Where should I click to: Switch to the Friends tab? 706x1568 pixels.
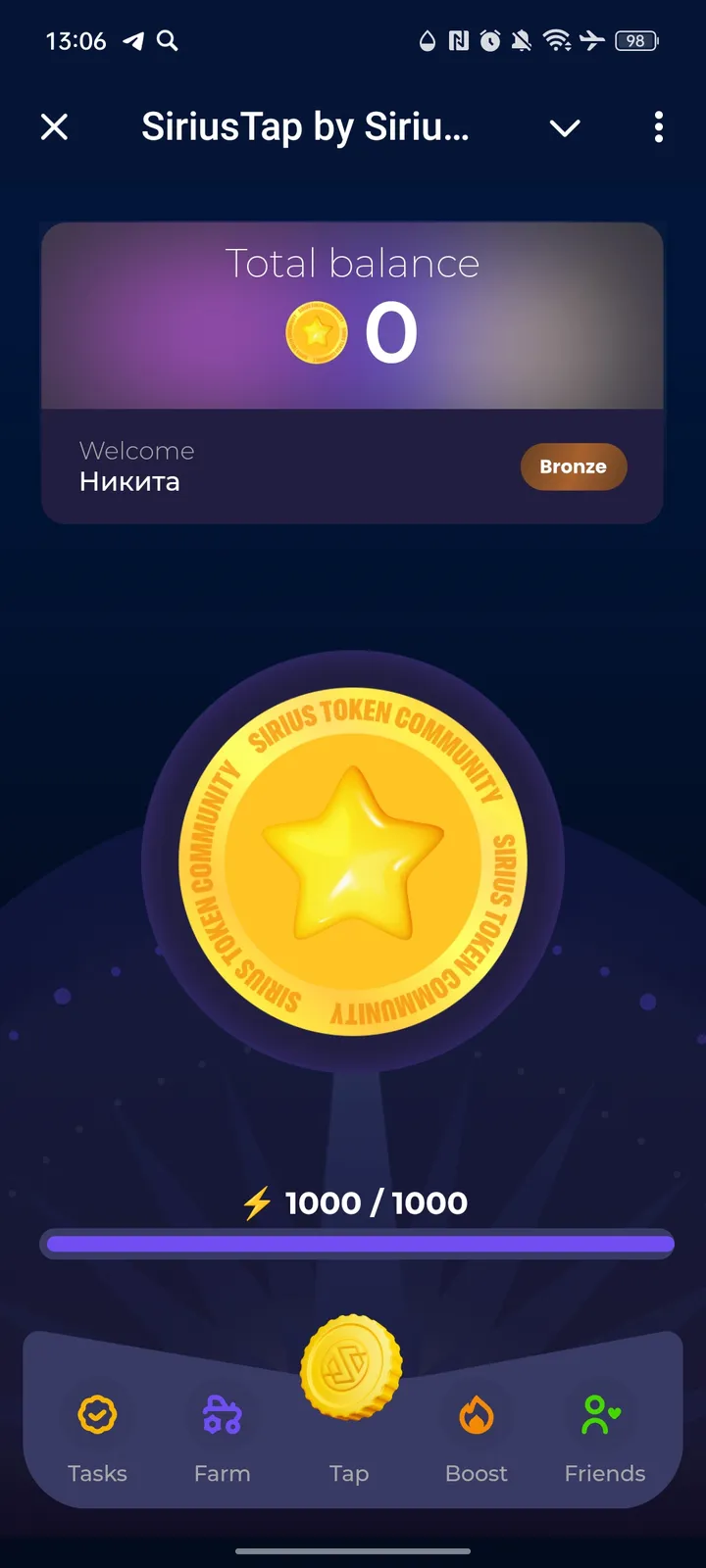point(604,1473)
